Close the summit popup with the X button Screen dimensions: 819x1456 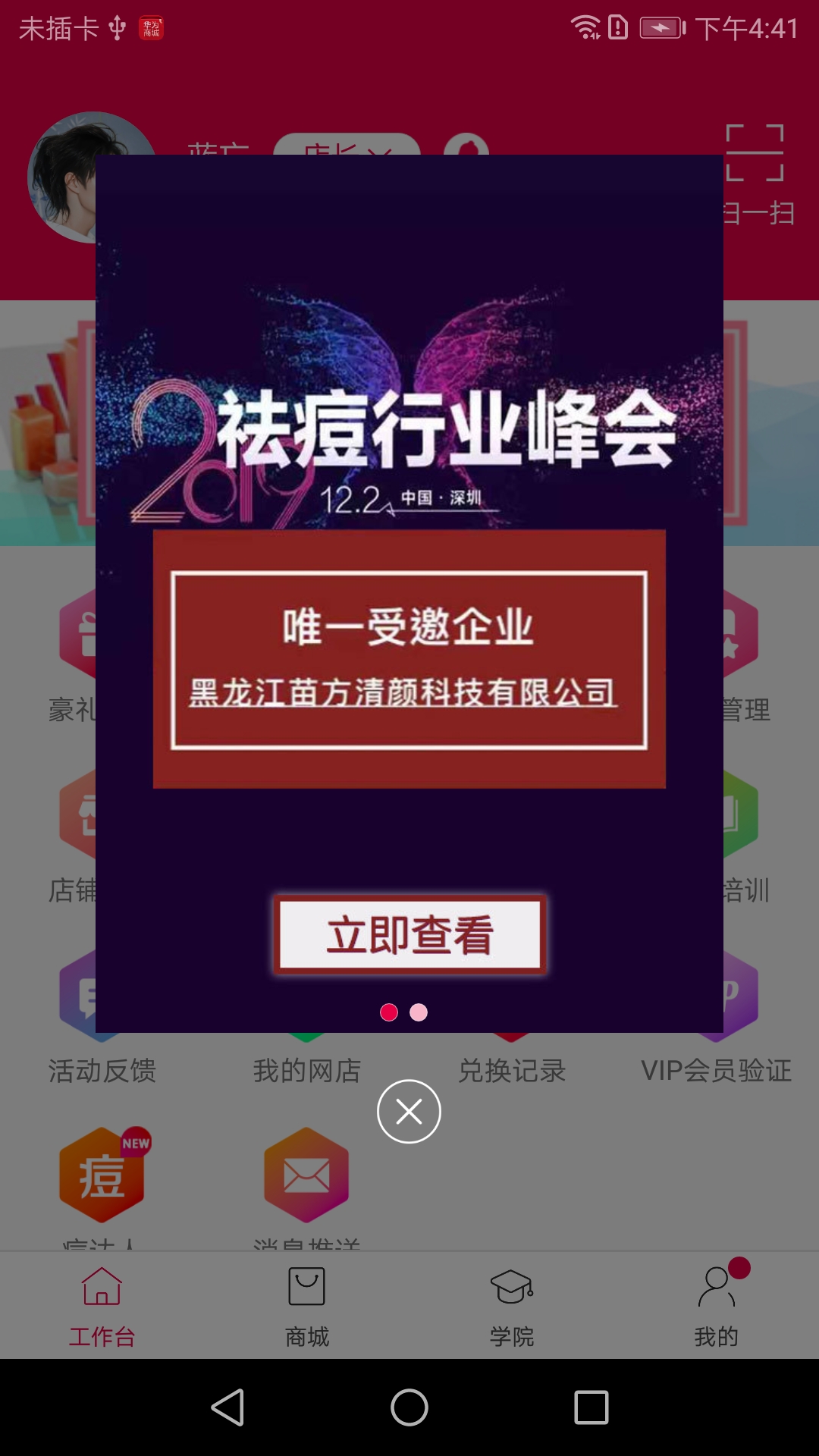(x=409, y=1112)
